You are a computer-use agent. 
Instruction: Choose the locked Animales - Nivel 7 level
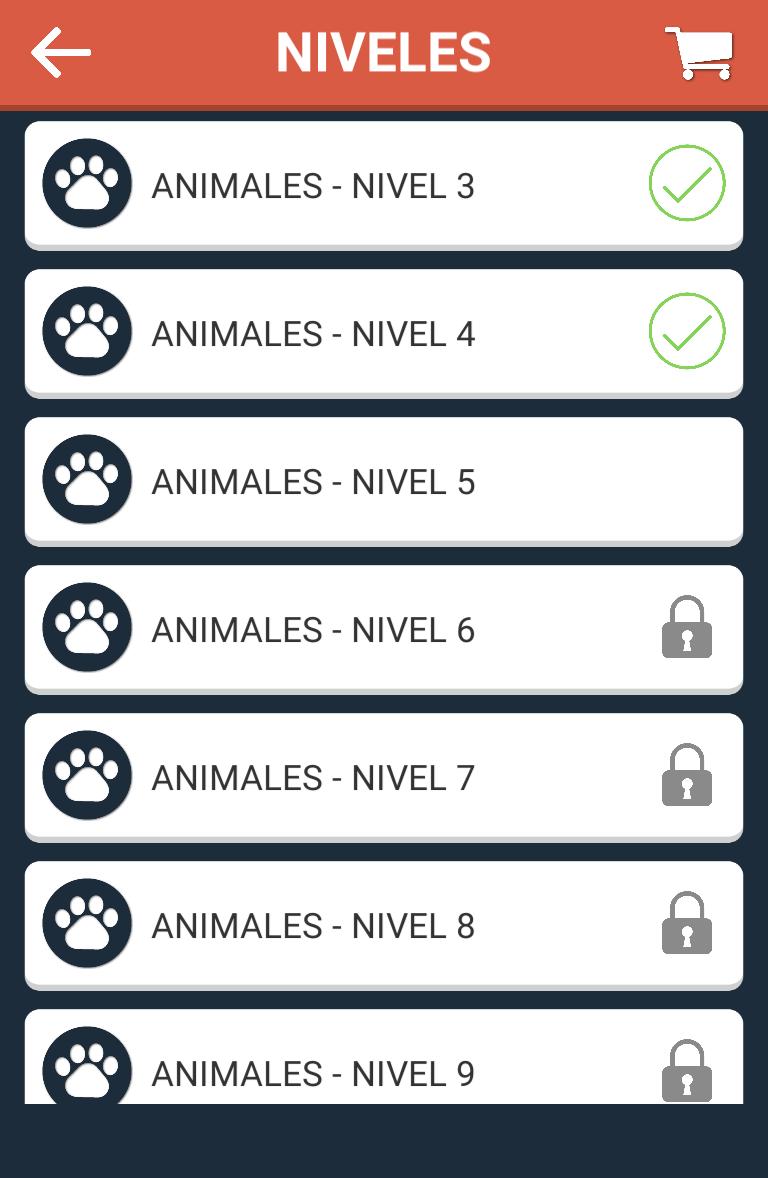tap(383, 777)
